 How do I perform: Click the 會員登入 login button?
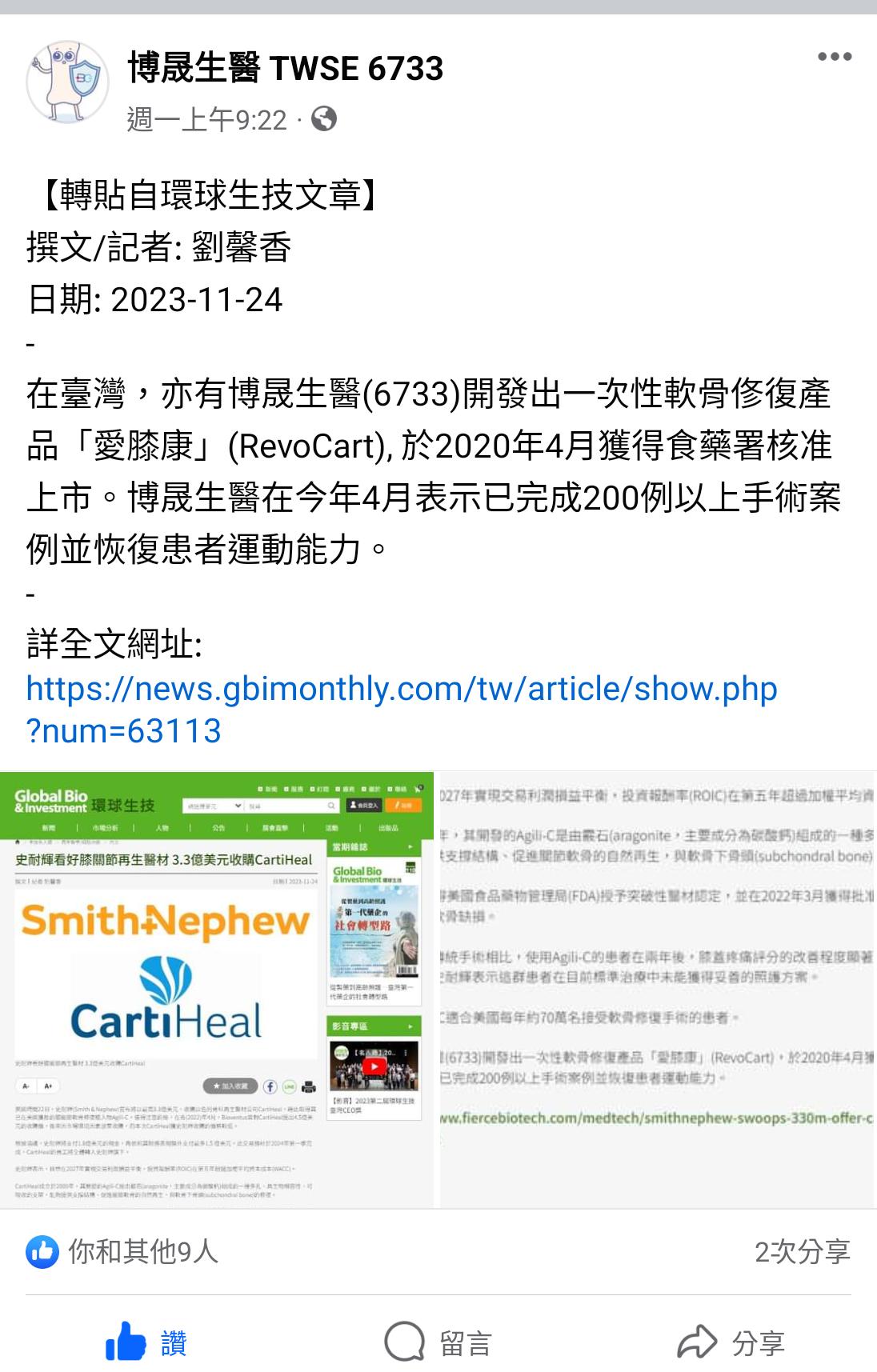click(x=364, y=806)
